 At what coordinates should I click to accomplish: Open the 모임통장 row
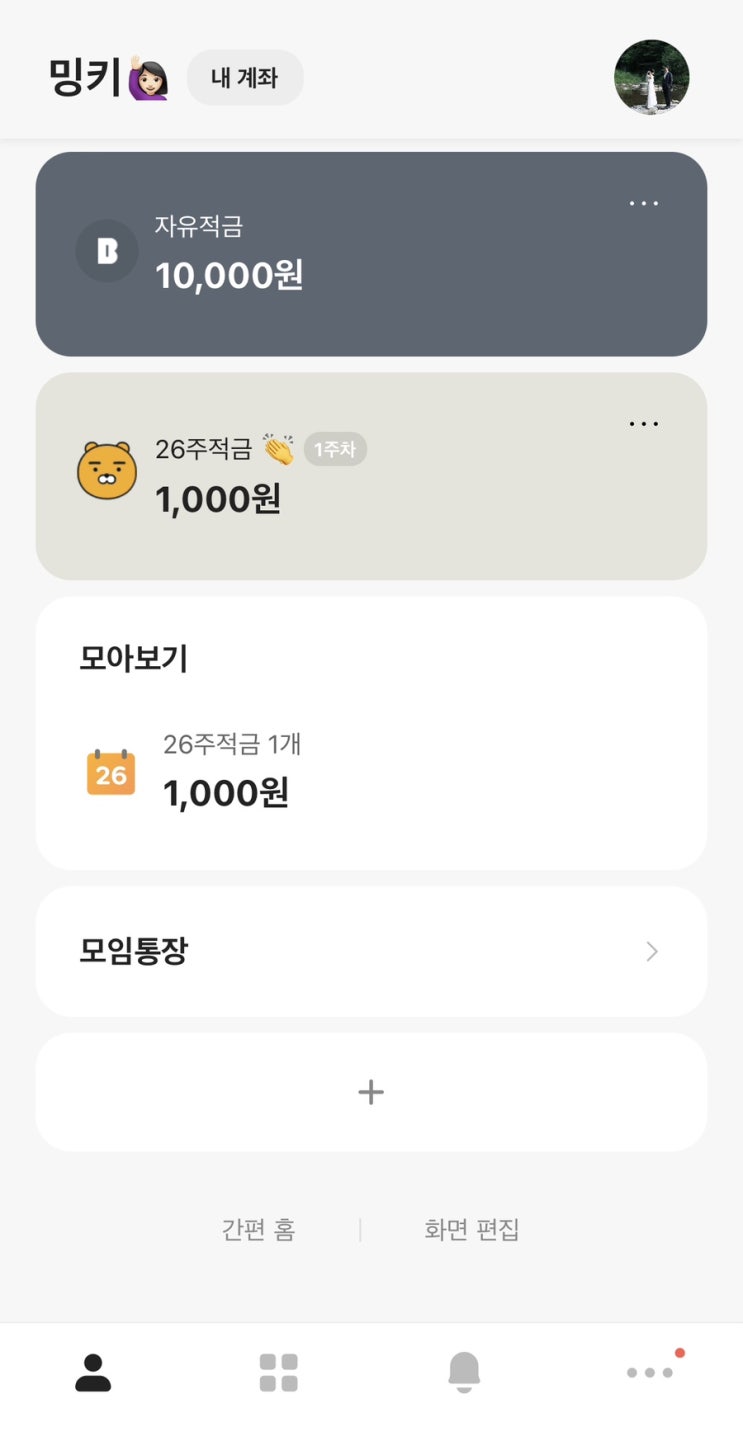coord(371,952)
